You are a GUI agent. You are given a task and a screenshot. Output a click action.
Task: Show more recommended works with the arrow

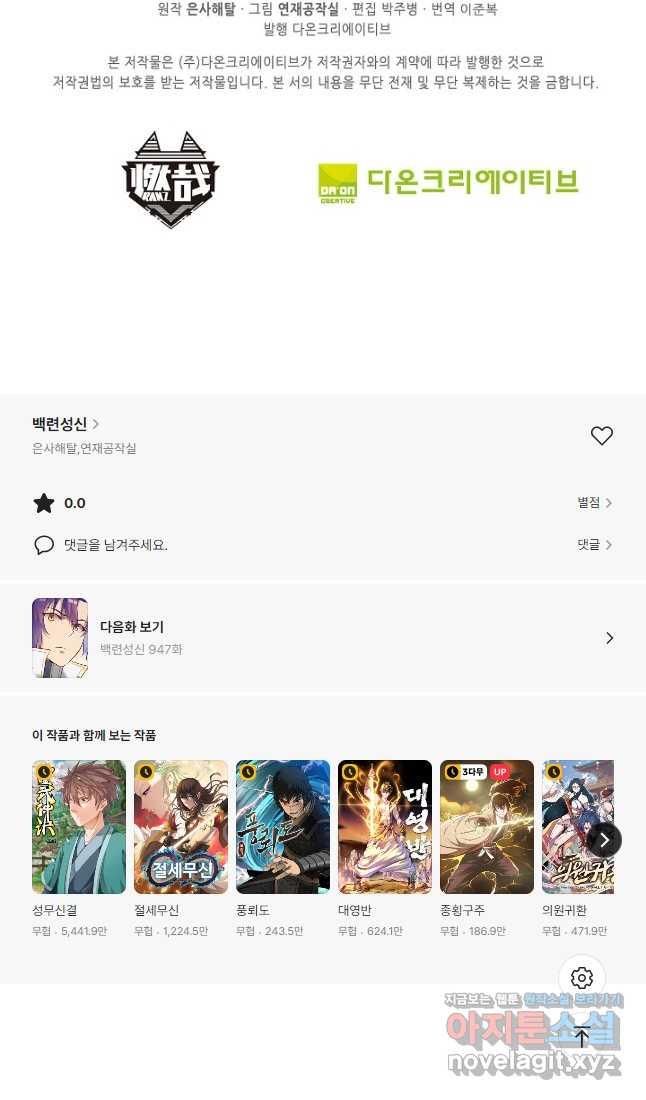(x=604, y=840)
